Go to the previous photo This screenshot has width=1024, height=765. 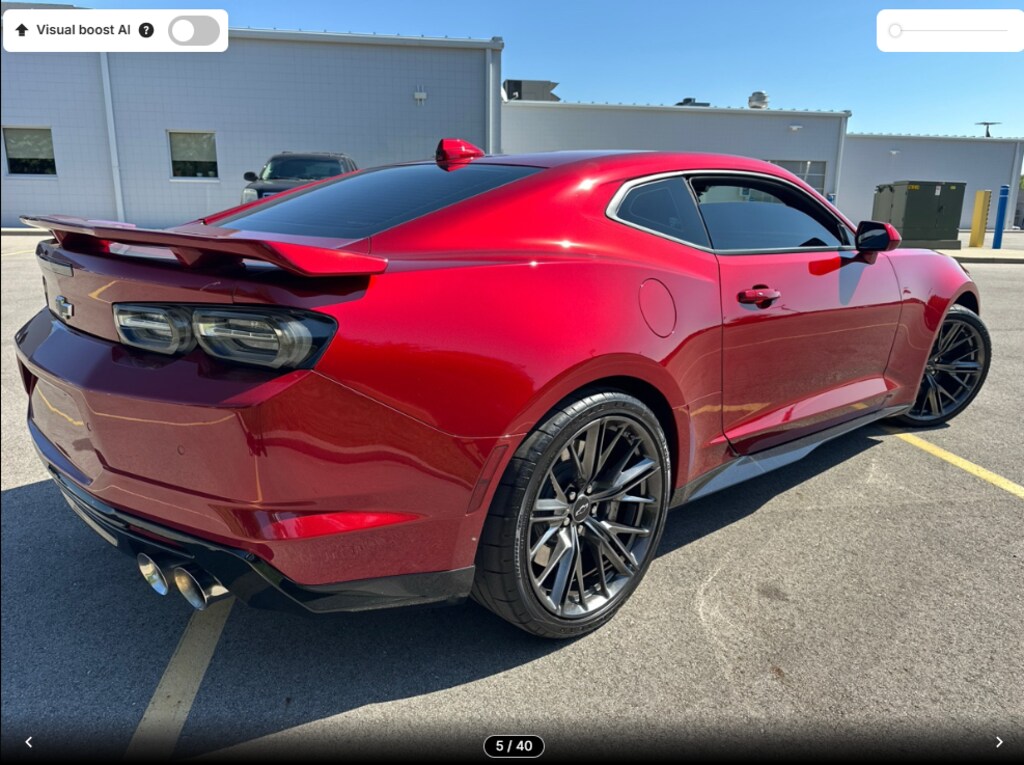pos(28,742)
